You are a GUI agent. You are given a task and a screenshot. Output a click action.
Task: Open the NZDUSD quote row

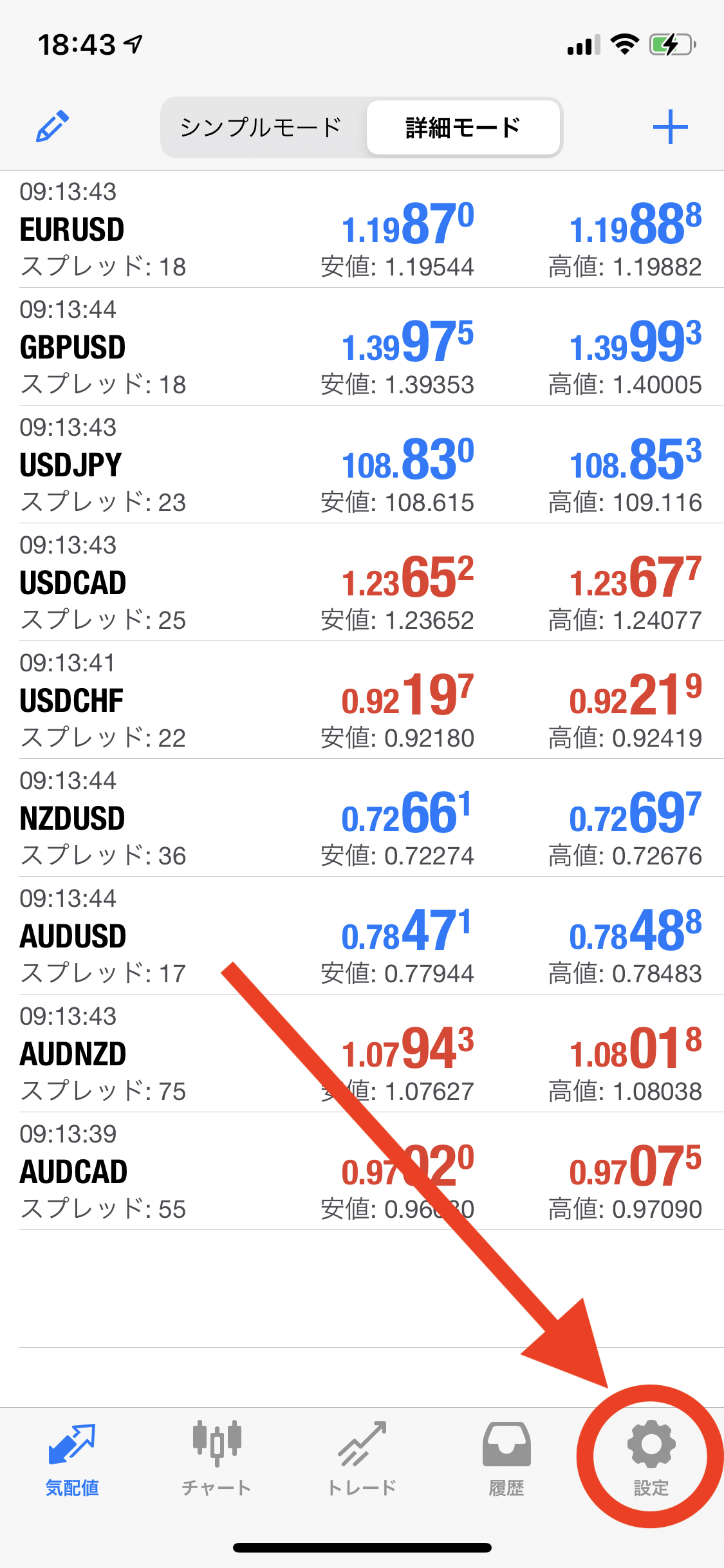click(x=362, y=818)
